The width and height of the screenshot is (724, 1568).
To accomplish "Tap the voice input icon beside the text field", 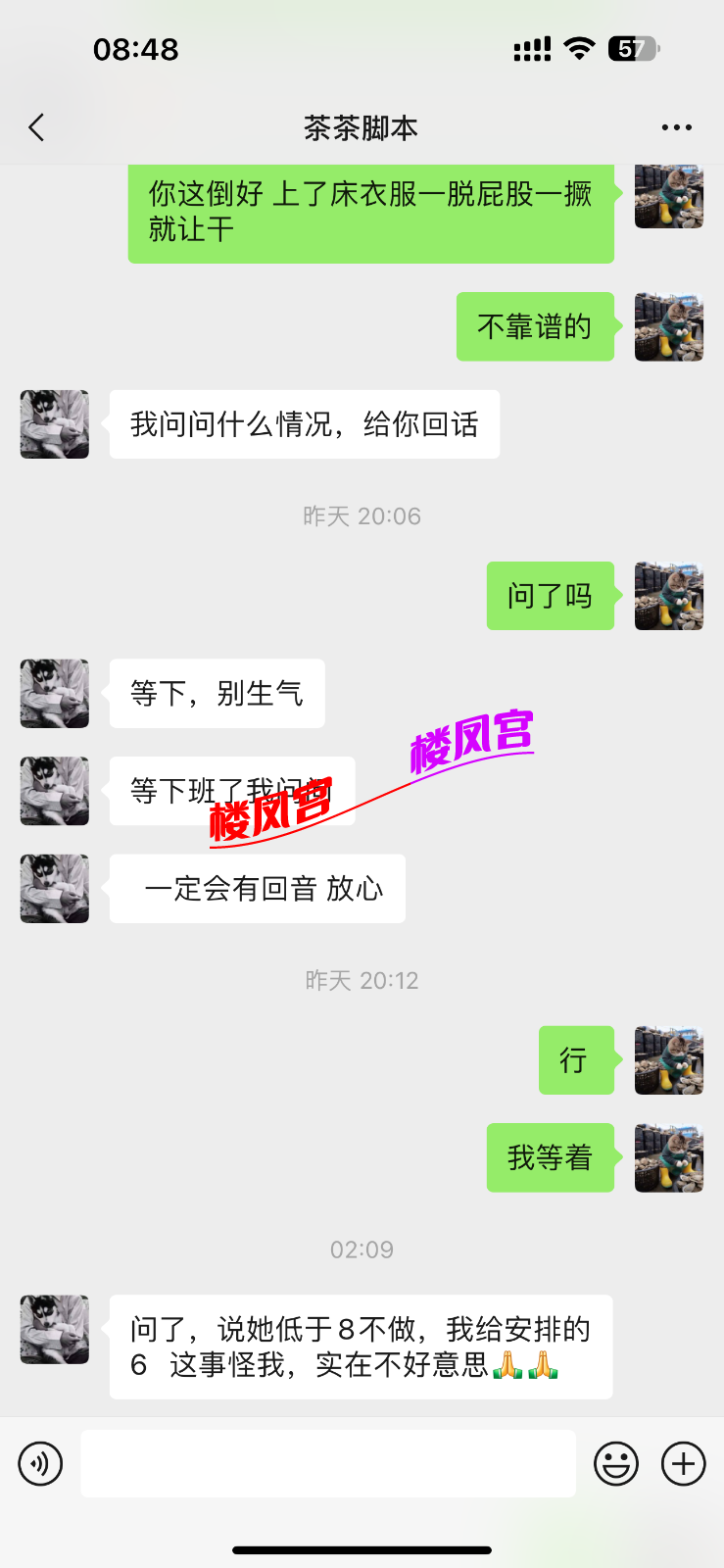I will tap(40, 1463).
